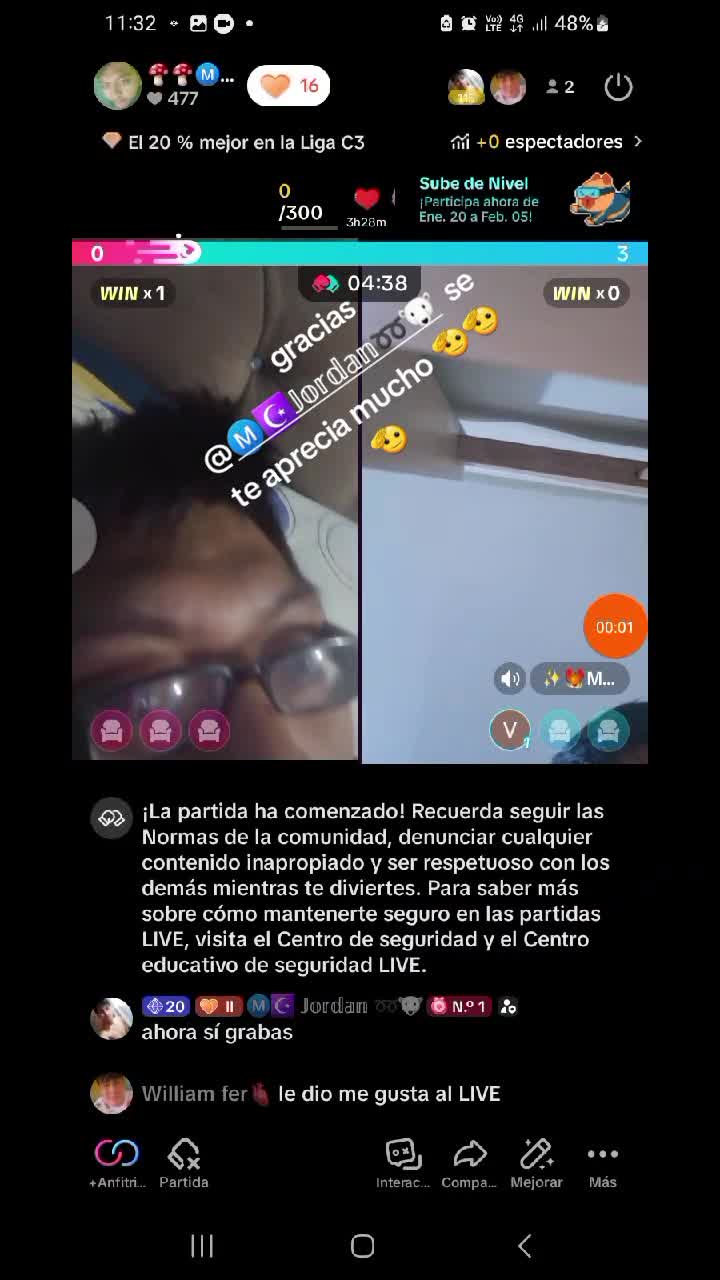
Task: Share the LIVE via Compa.. button
Action: [x=469, y=1164]
